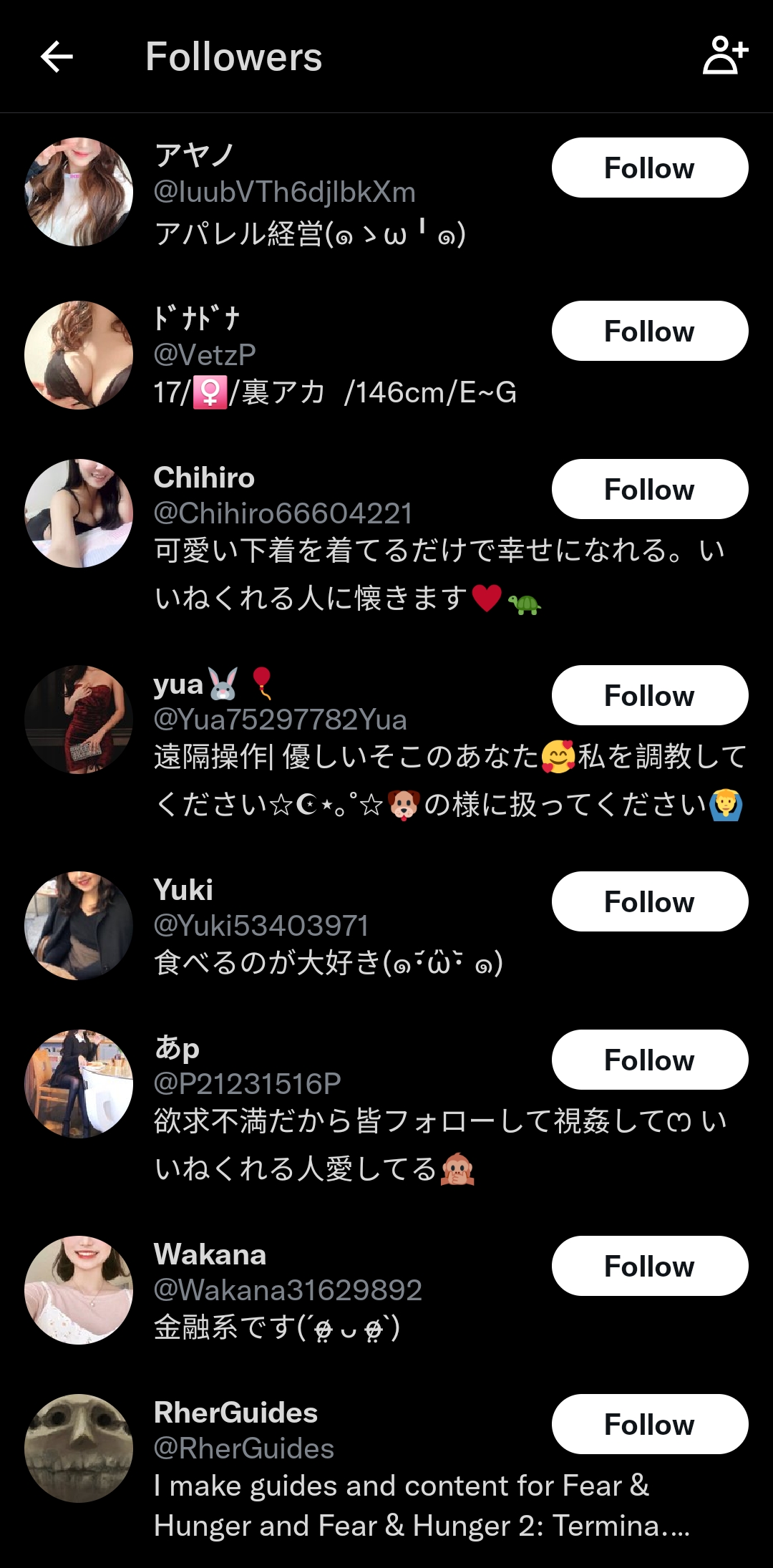Follow Yuki @Yuki53403971
The width and height of the screenshot is (773, 1568).
(650, 901)
